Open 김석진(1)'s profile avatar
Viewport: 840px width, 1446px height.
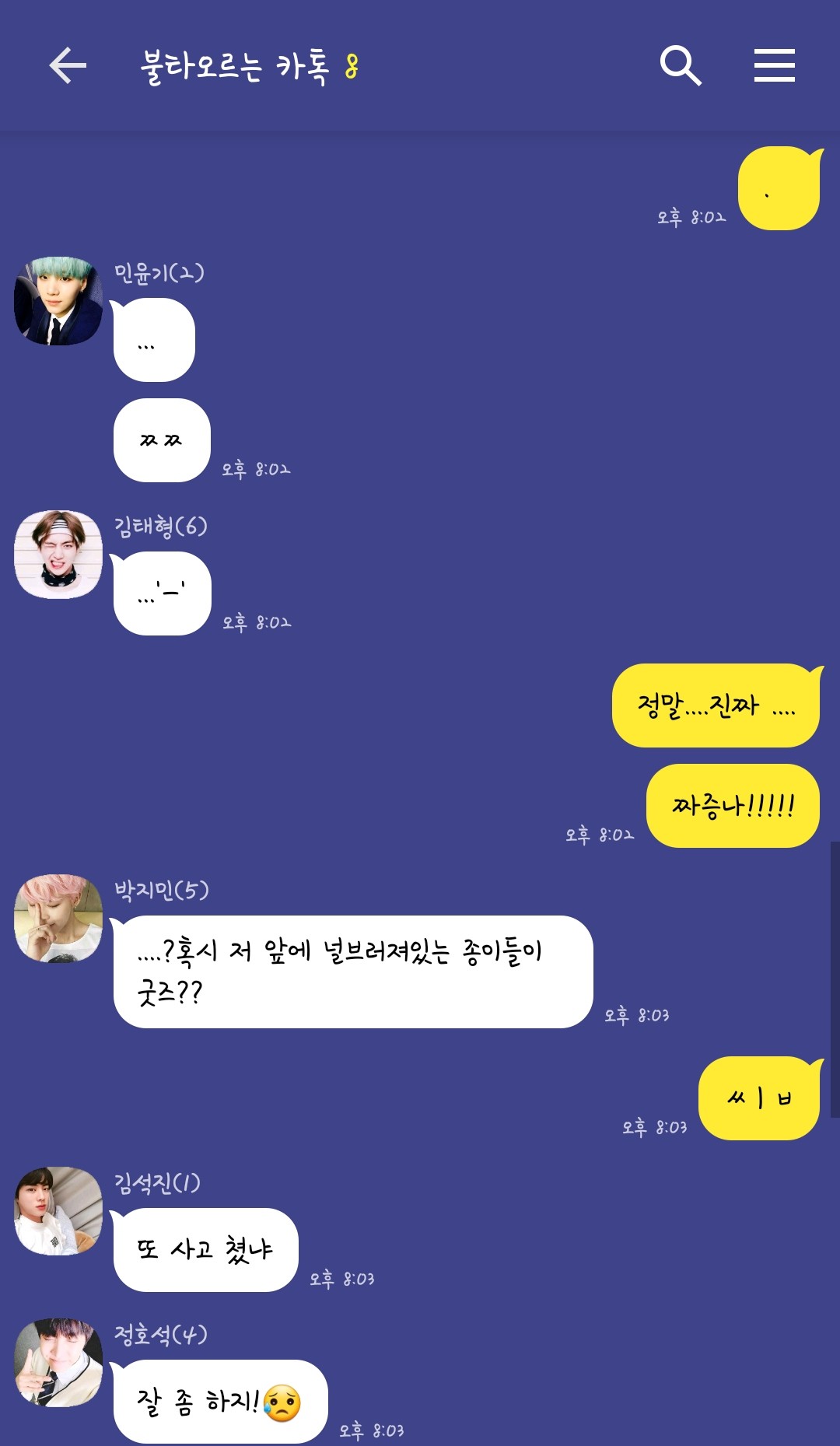point(58,1210)
